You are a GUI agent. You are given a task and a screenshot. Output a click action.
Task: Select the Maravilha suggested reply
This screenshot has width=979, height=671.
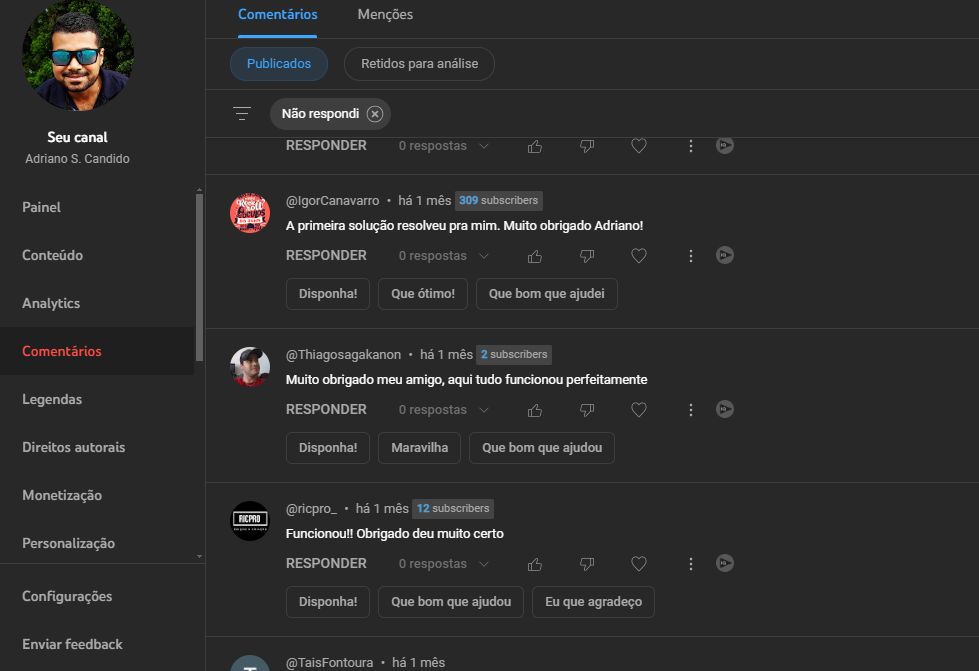419,448
